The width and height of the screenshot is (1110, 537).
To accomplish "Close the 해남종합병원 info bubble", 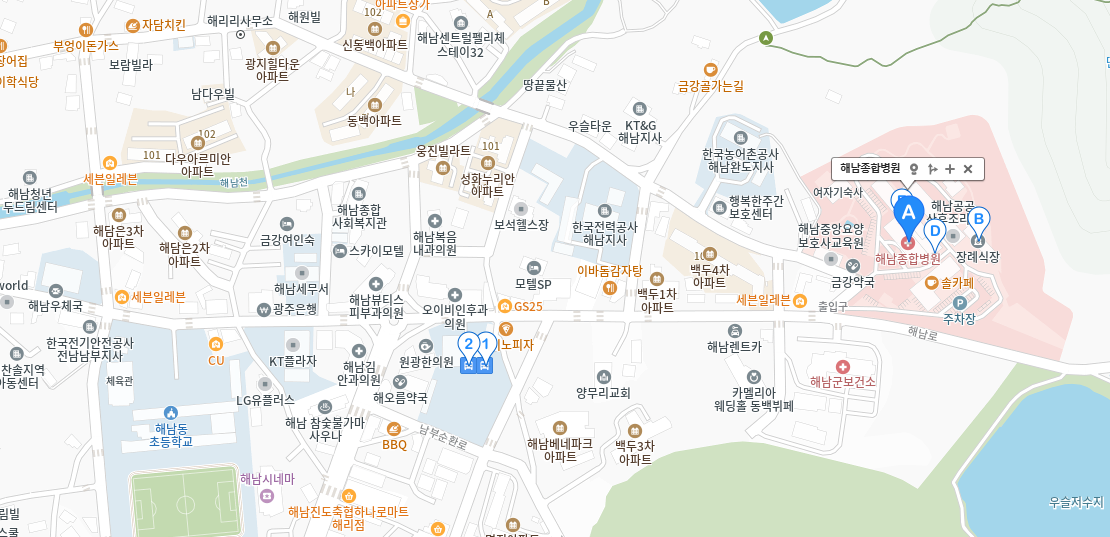I will coord(968,169).
